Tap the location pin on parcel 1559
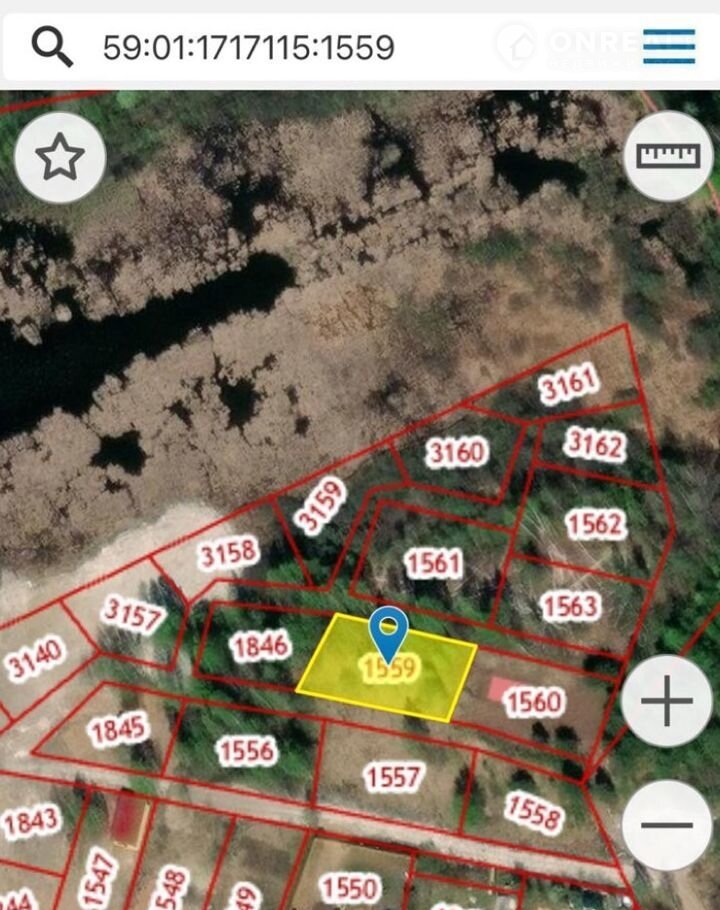Viewport: 720px width, 910px height. 387,630
